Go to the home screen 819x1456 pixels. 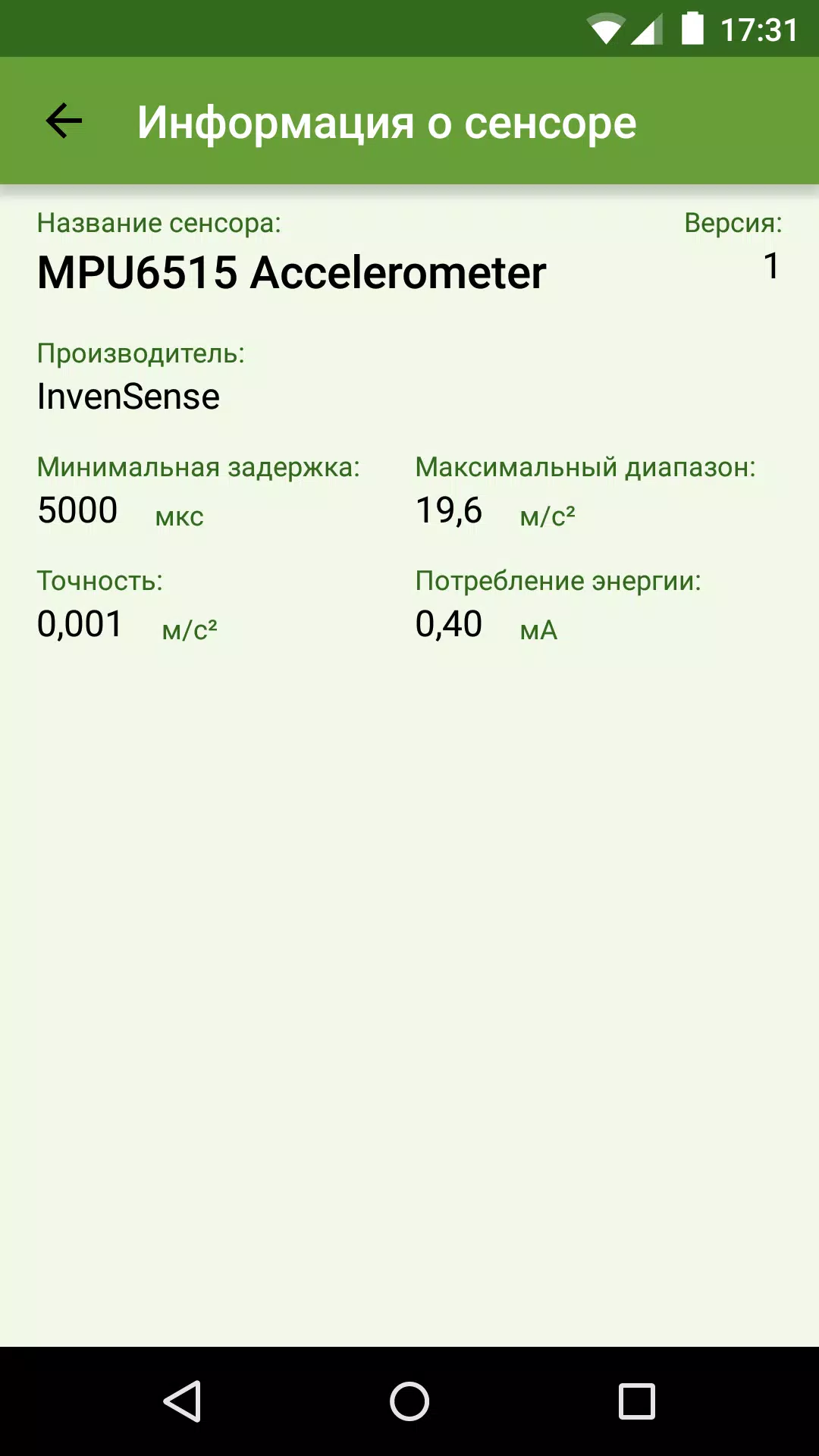coord(409,1401)
